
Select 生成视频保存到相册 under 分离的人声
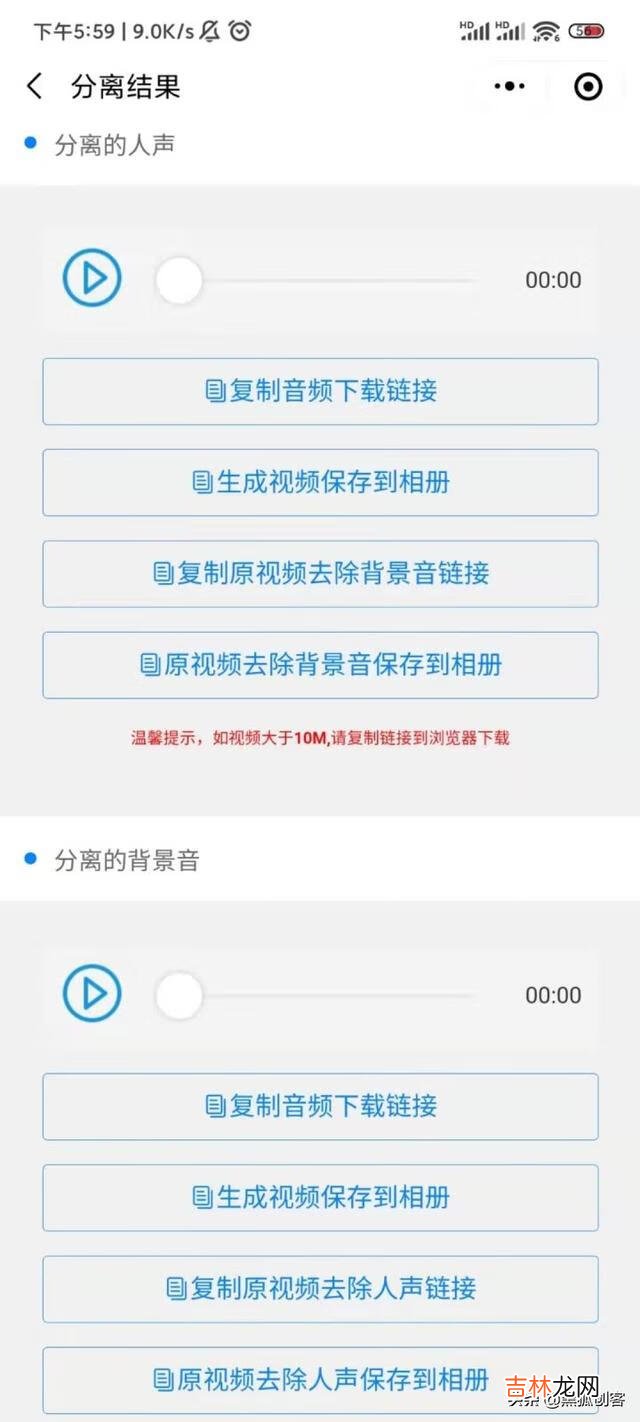[320, 482]
